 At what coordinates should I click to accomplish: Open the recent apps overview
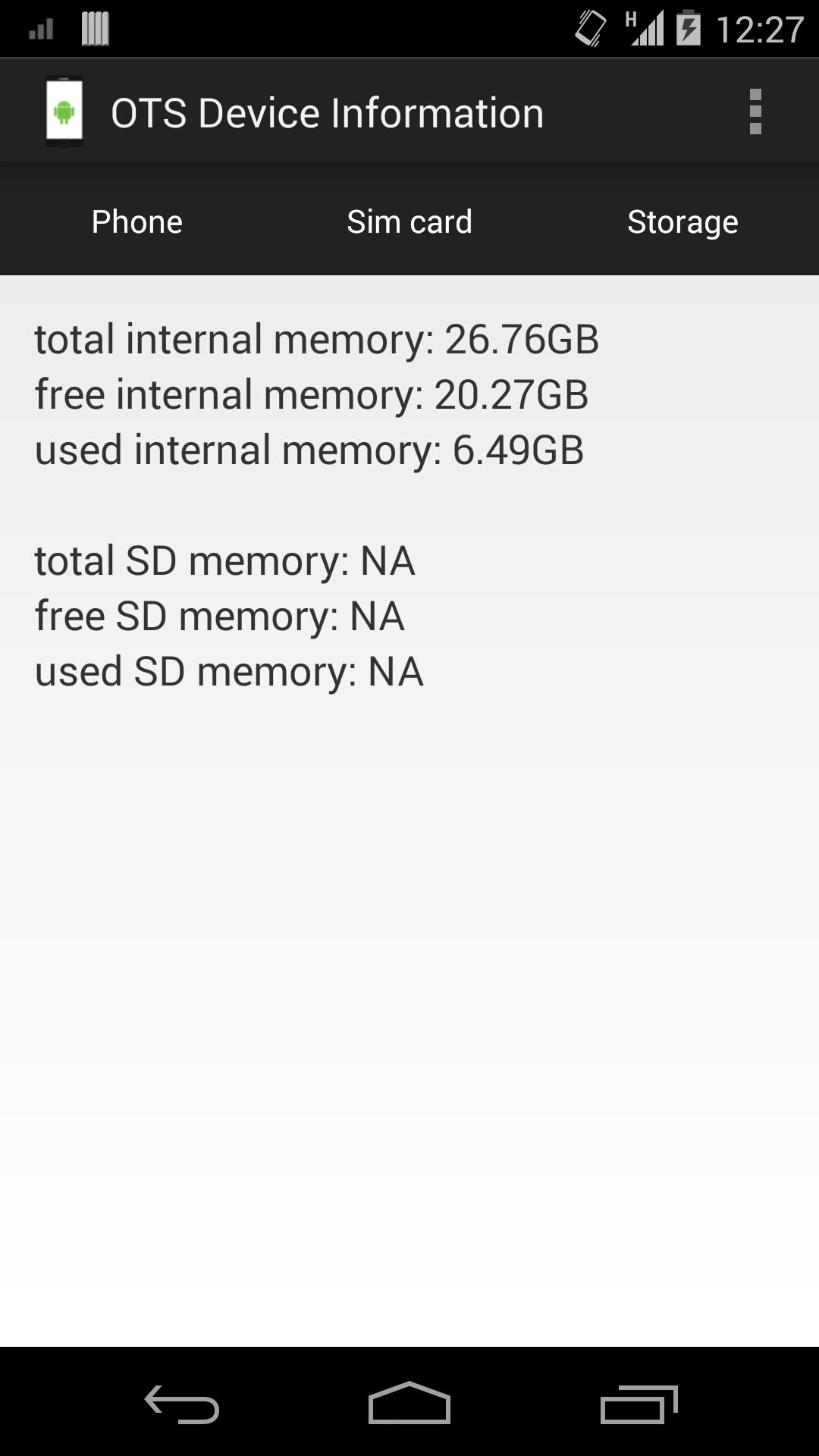[639, 1404]
